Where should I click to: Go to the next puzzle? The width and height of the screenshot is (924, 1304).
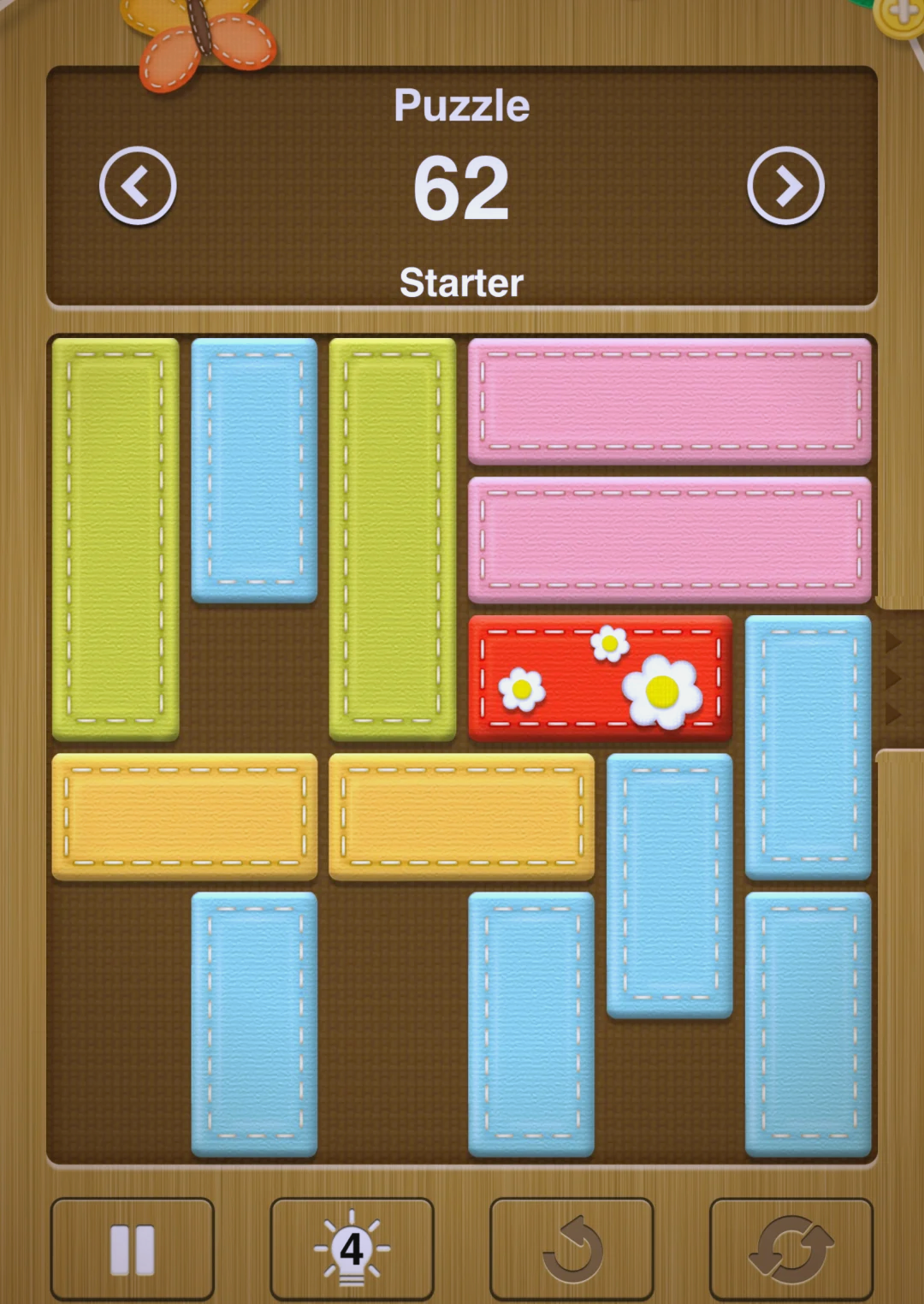(785, 186)
